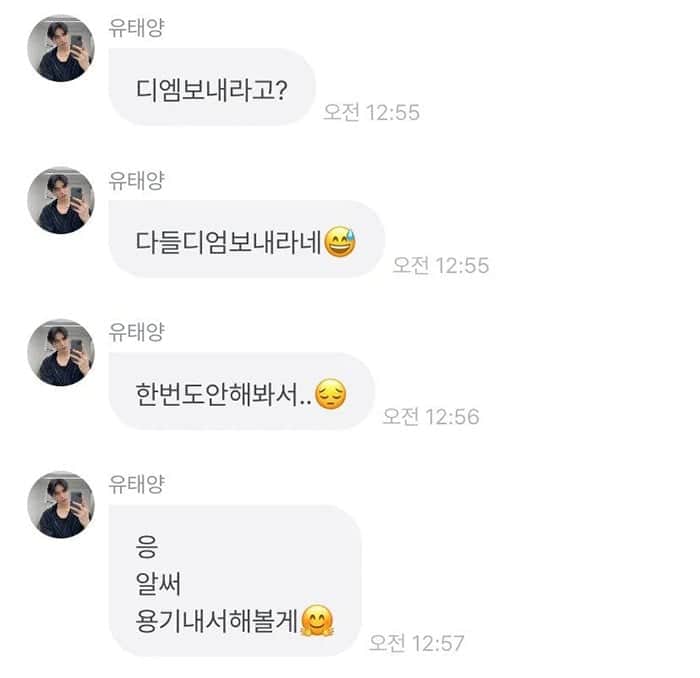
Task: Open 유태양's profile photo beside 디엠보내라고? message
Action: point(60,48)
